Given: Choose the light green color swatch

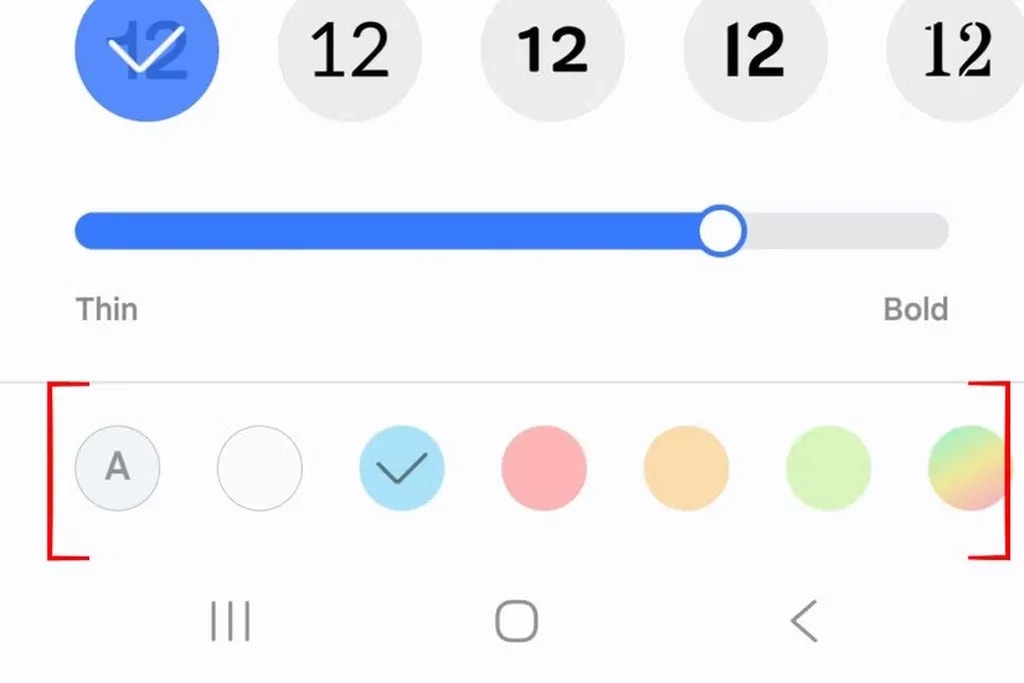Looking at the screenshot, I should [828, 467].
